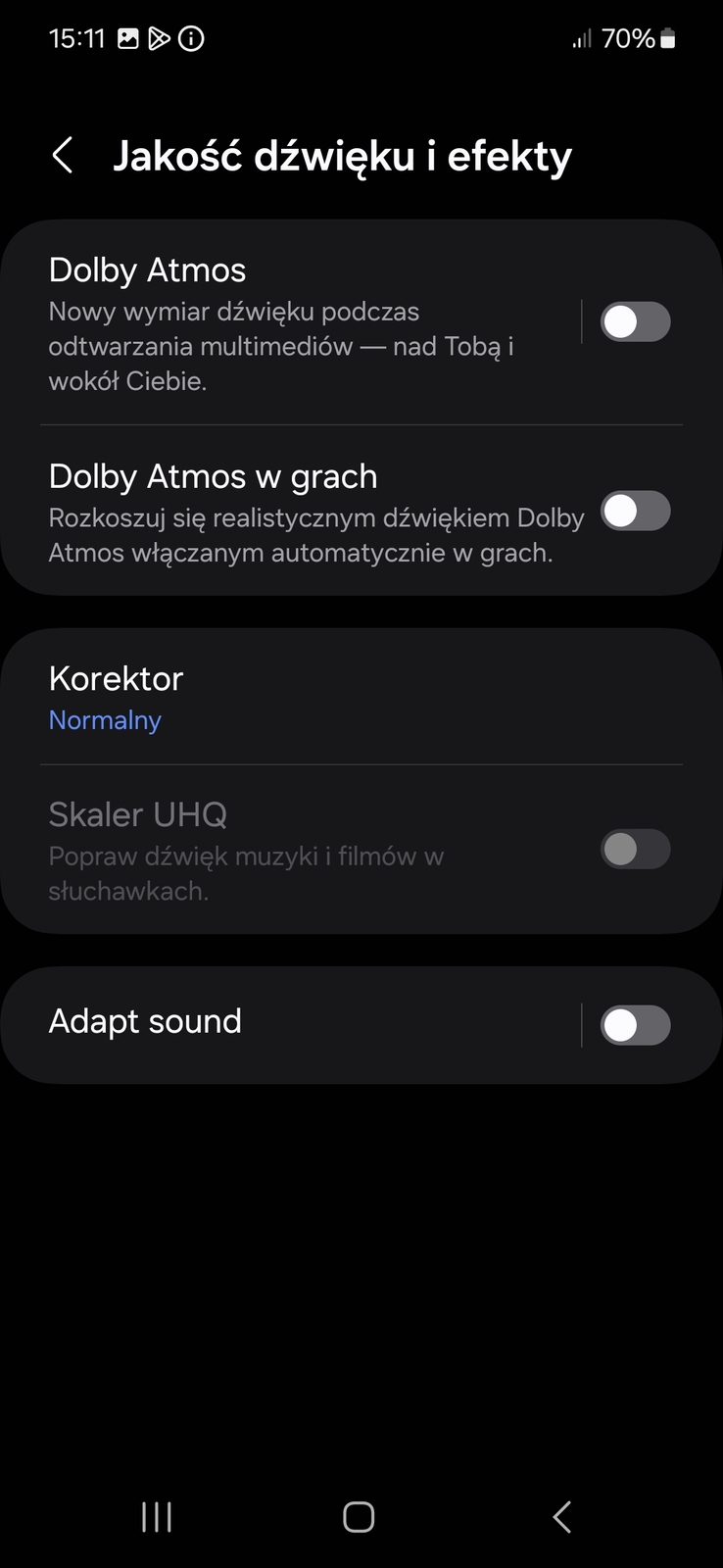
Task: Open Dolby Atmos sound settings
Action: (x=294, y=323)
